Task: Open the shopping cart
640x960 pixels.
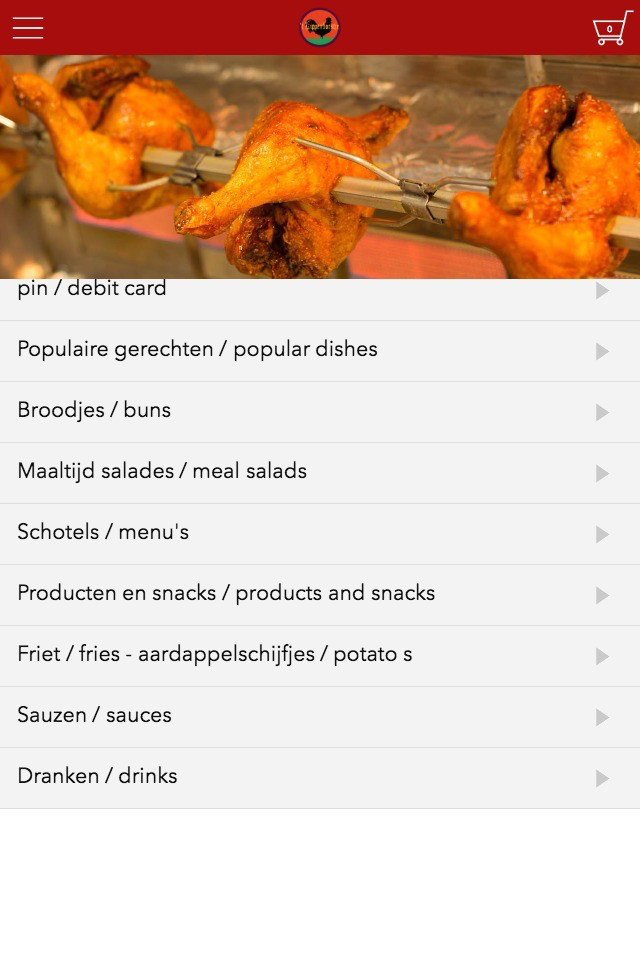Action: 611,28
